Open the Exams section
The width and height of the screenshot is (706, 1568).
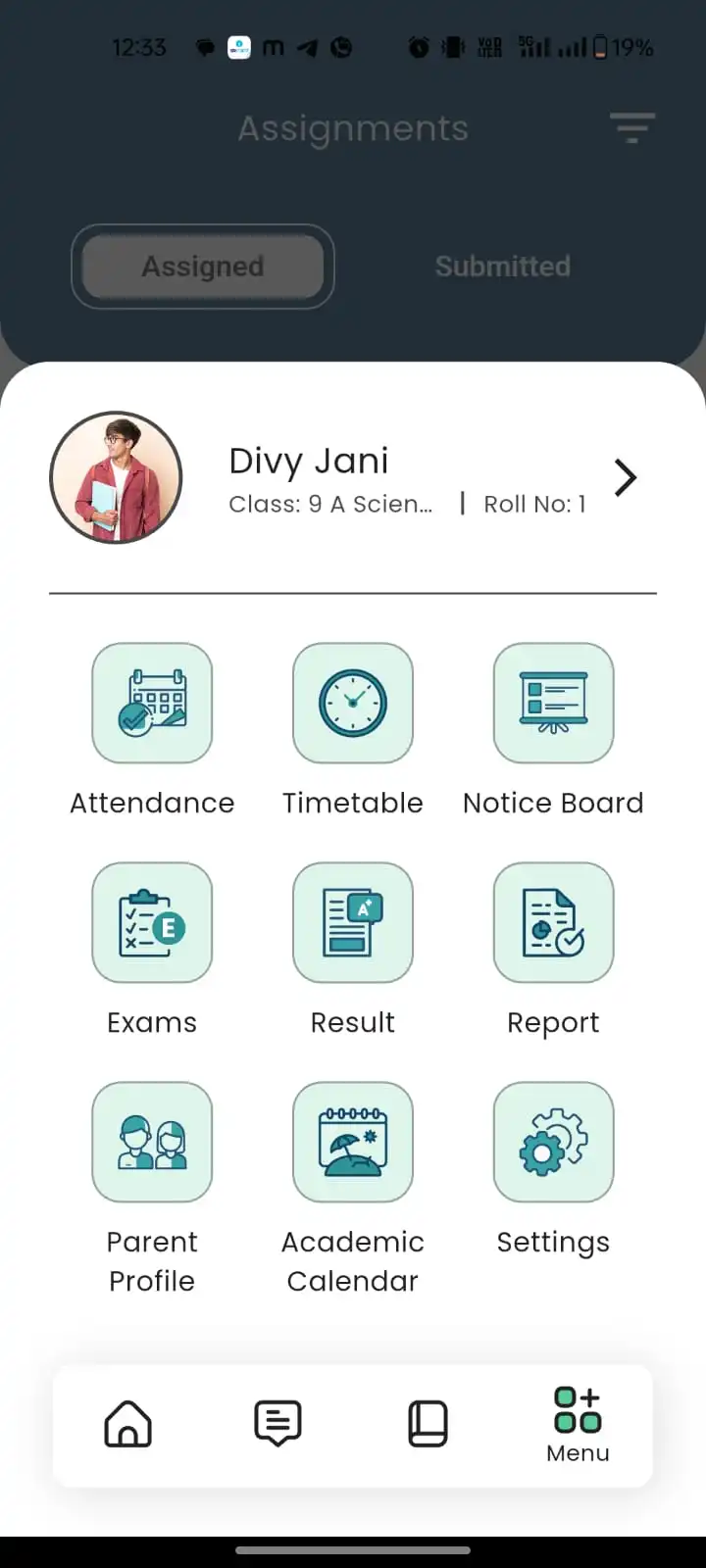(152, 923)
